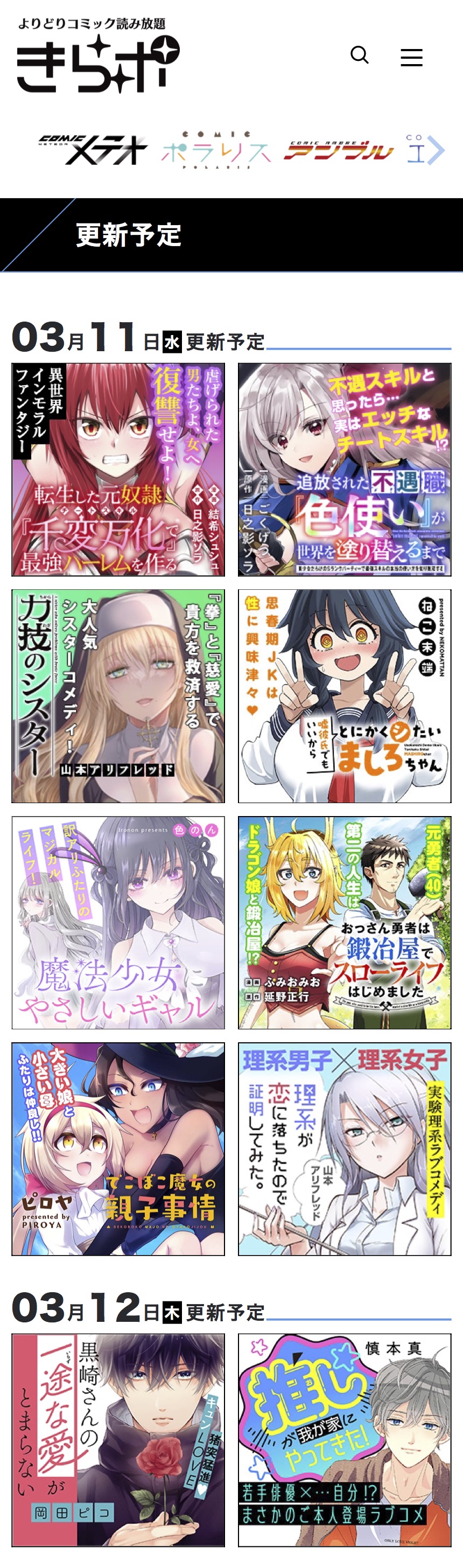Select the Comic ポラリス label
The image size is (463, 1568).
coord(216,150)
